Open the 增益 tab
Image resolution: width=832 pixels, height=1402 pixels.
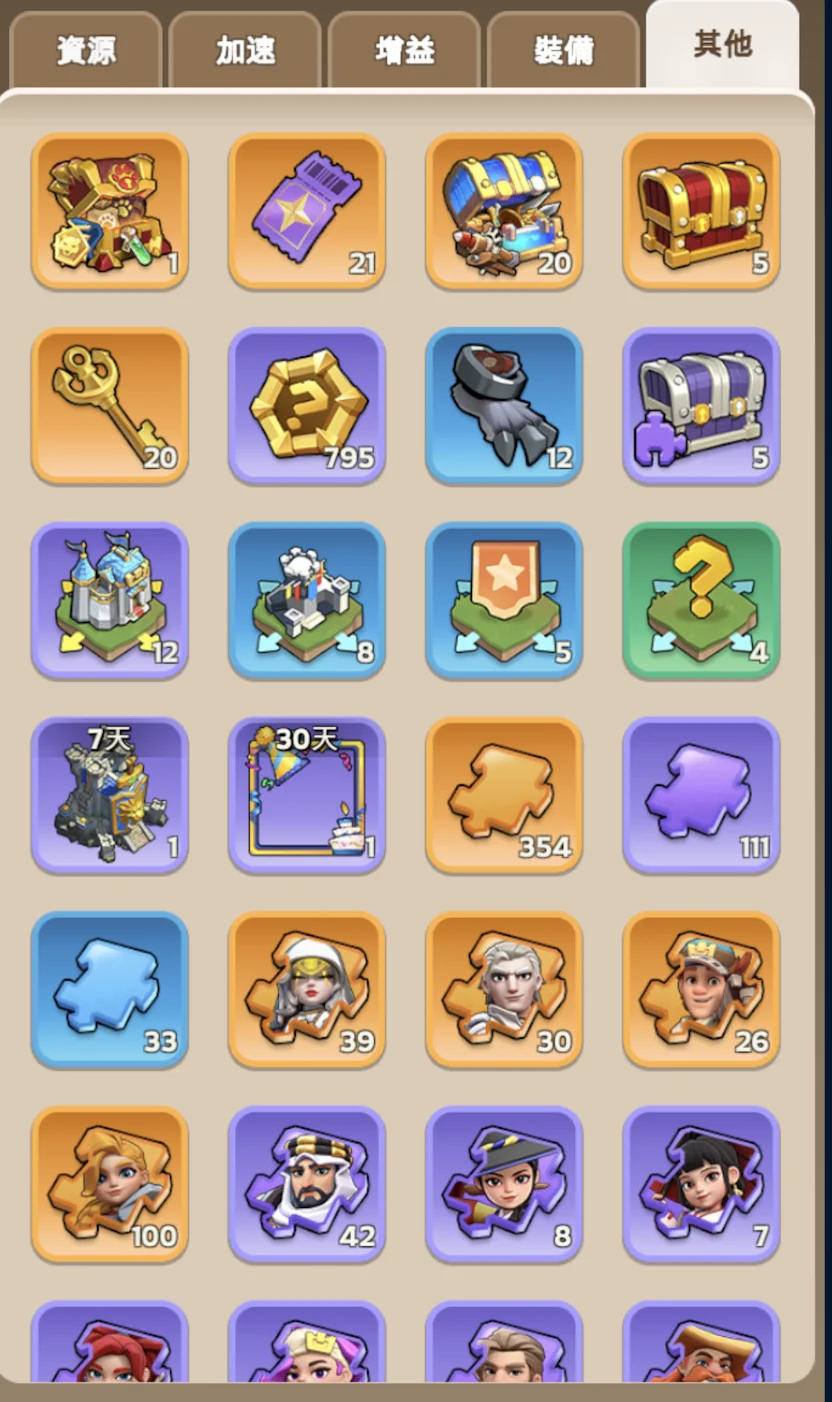[404, 50]
